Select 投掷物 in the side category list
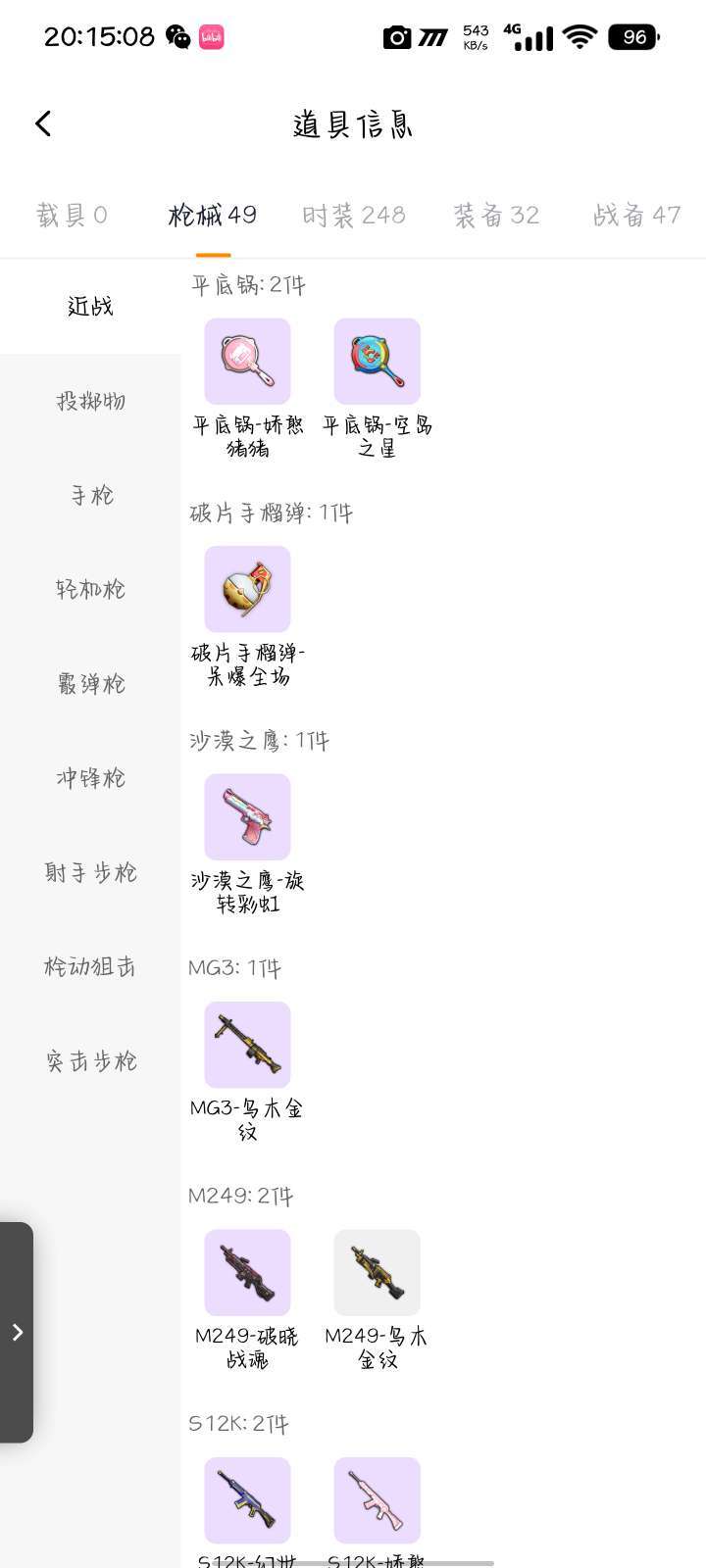Screen dimensions: 706x1568 (x=90, y=401)
